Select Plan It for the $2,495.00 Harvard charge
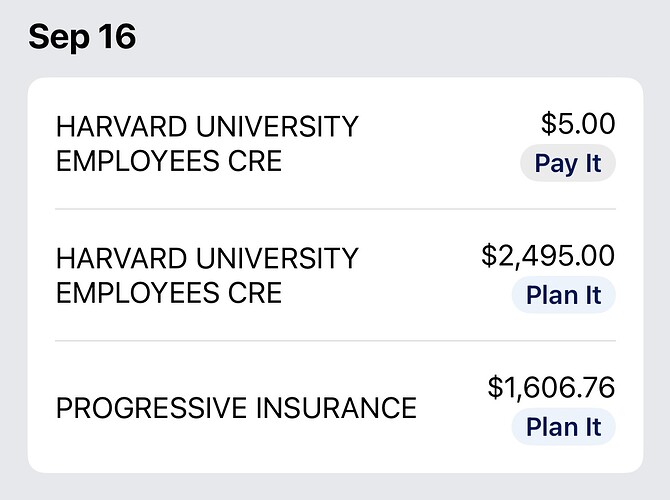Image resolution: width=670 pixels, height=500 pixels. click(563, 296)
